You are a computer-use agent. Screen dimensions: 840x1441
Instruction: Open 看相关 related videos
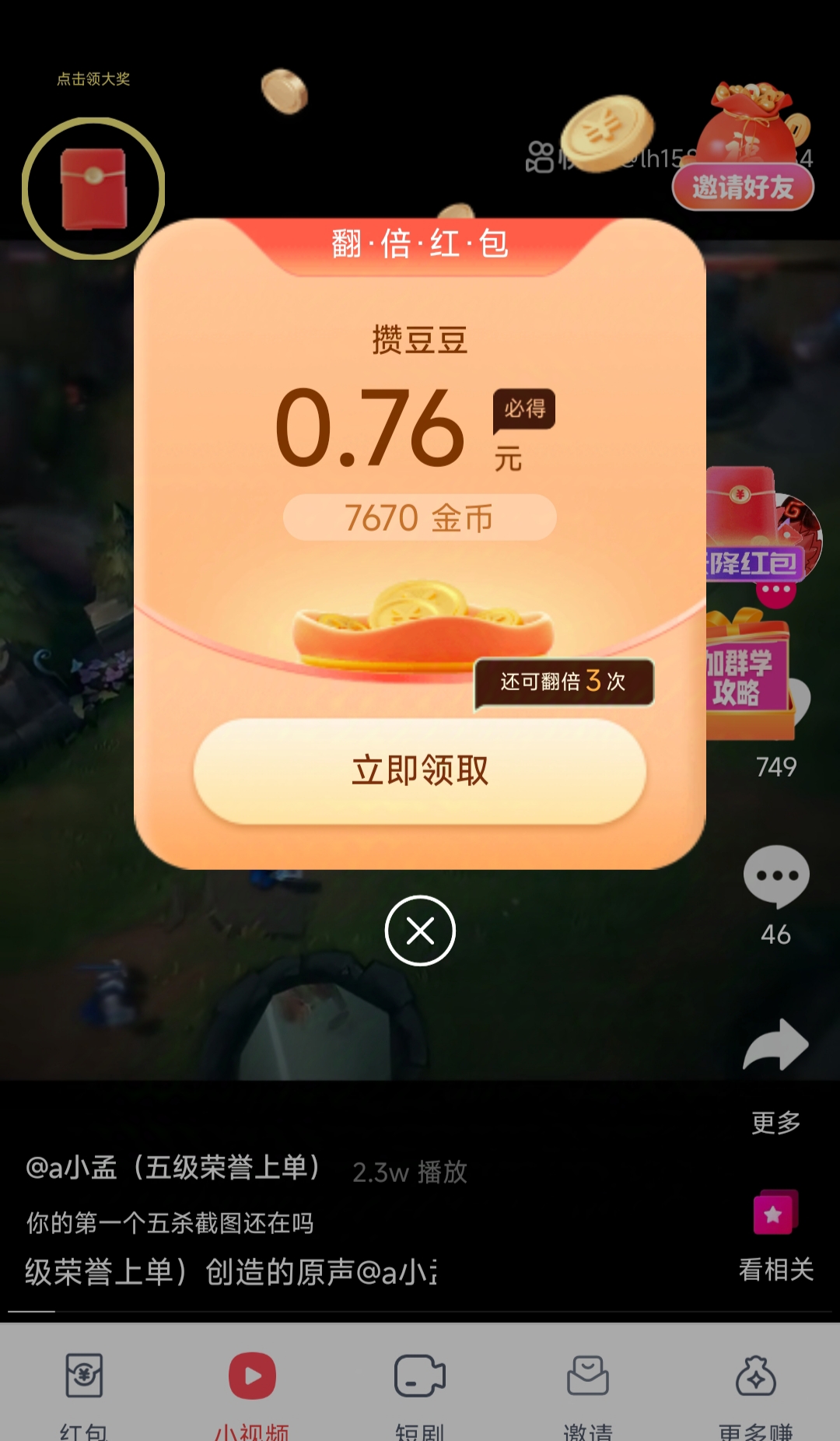(775, 1237)
